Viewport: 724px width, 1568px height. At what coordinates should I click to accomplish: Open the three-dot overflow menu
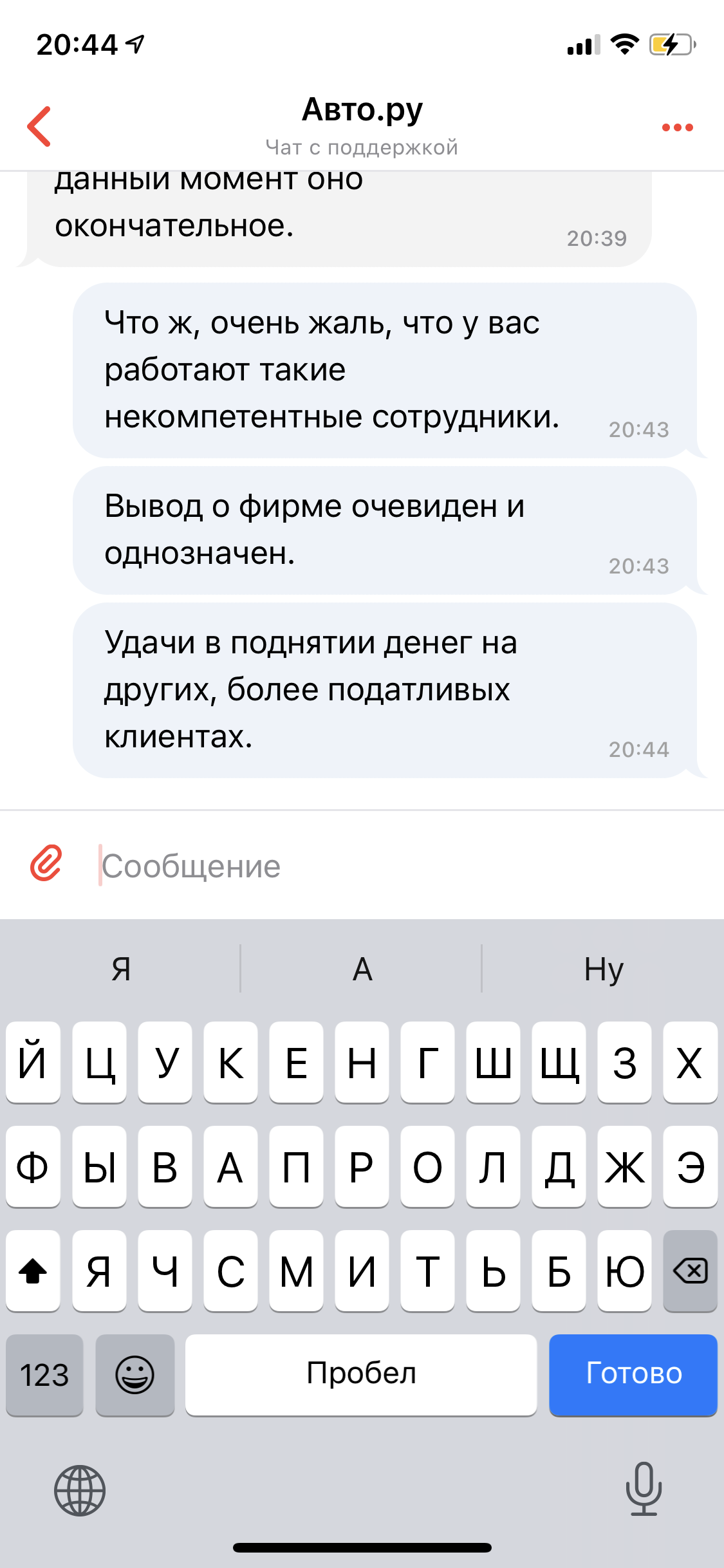click(x=677, y=127)
